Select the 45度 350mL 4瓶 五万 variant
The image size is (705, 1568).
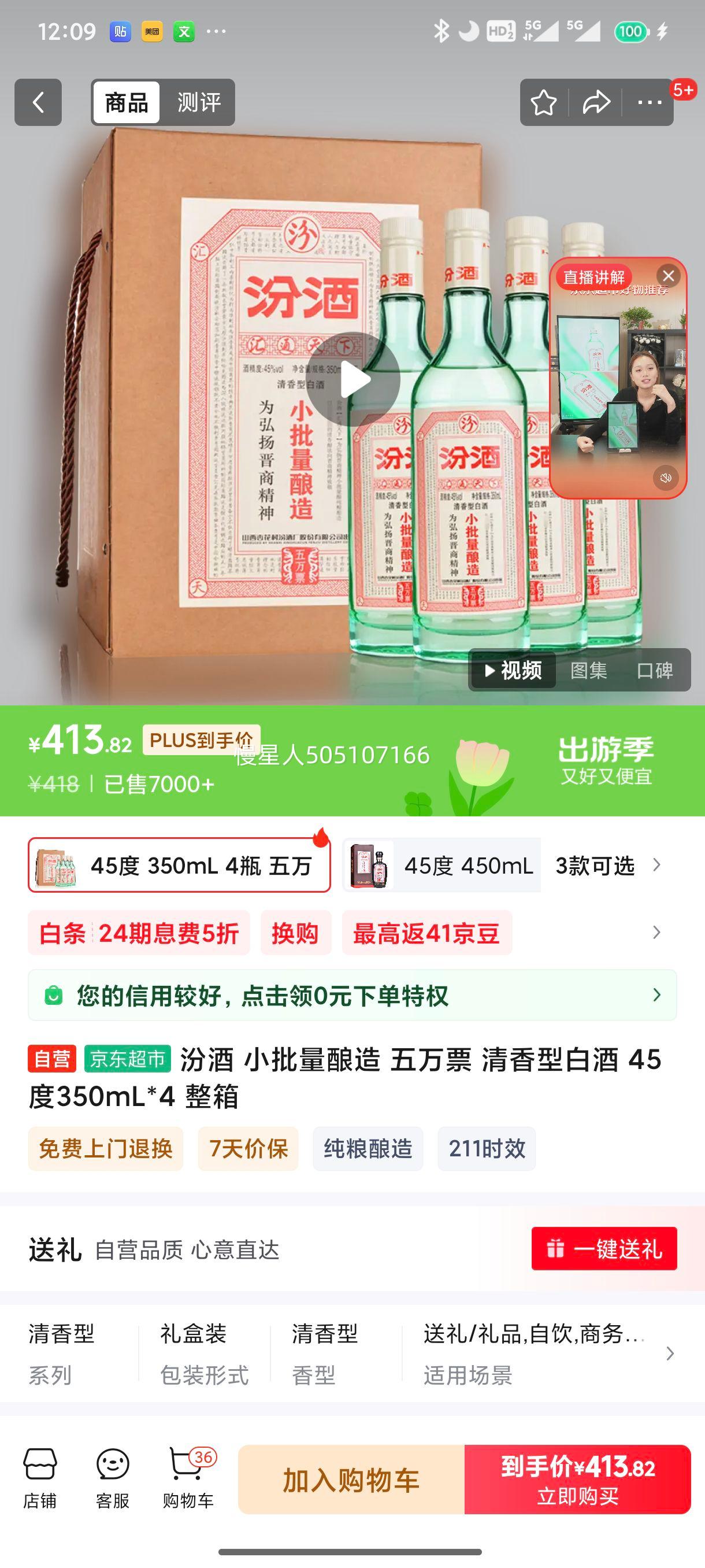tap(180, 866)
